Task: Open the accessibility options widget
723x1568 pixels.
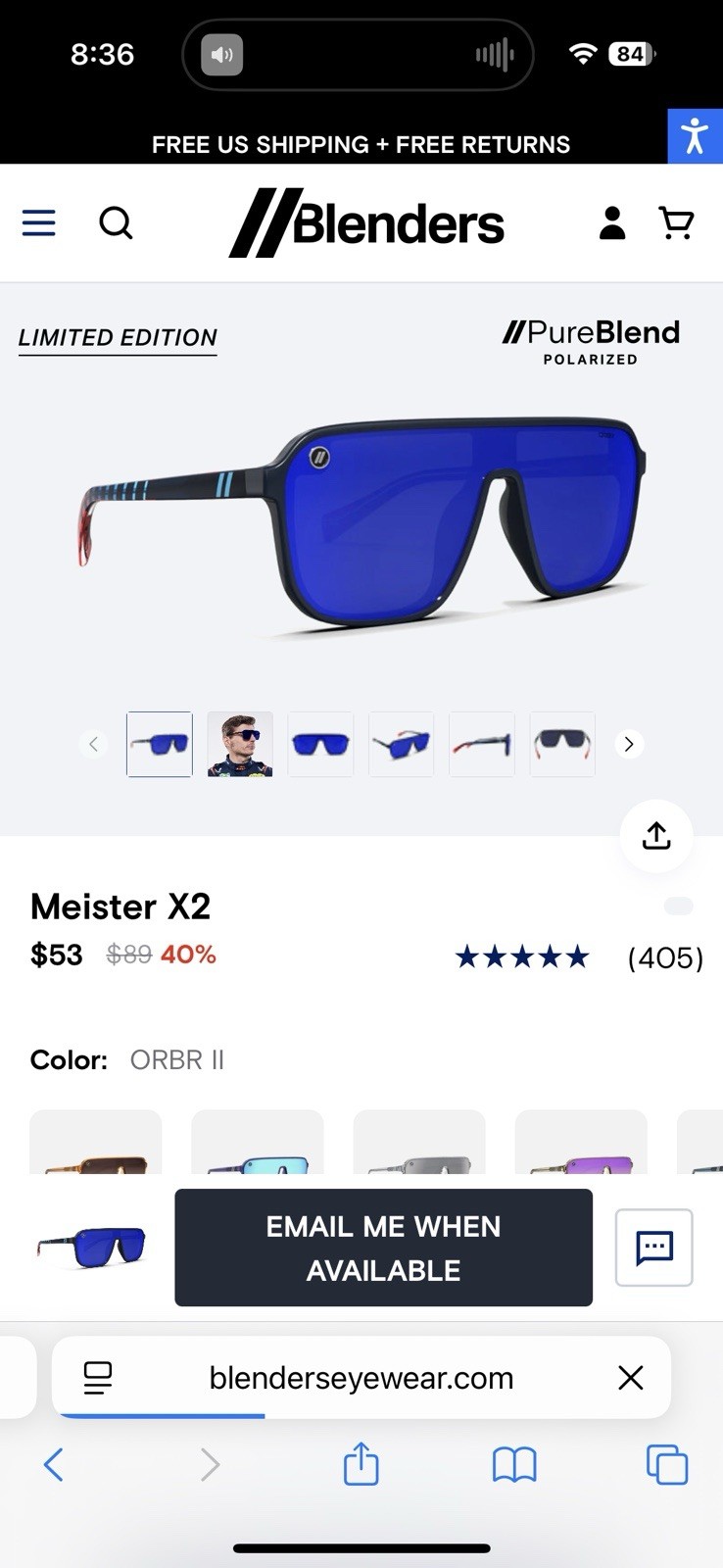Action: (x=695, y=136)
